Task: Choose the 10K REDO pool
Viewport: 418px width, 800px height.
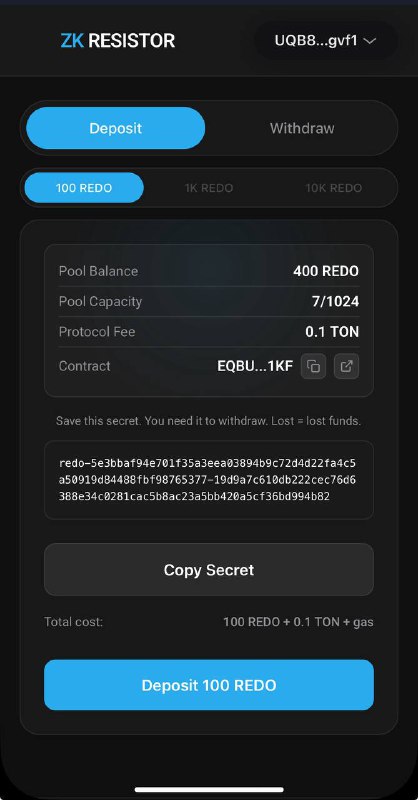Action: [333, 188]
